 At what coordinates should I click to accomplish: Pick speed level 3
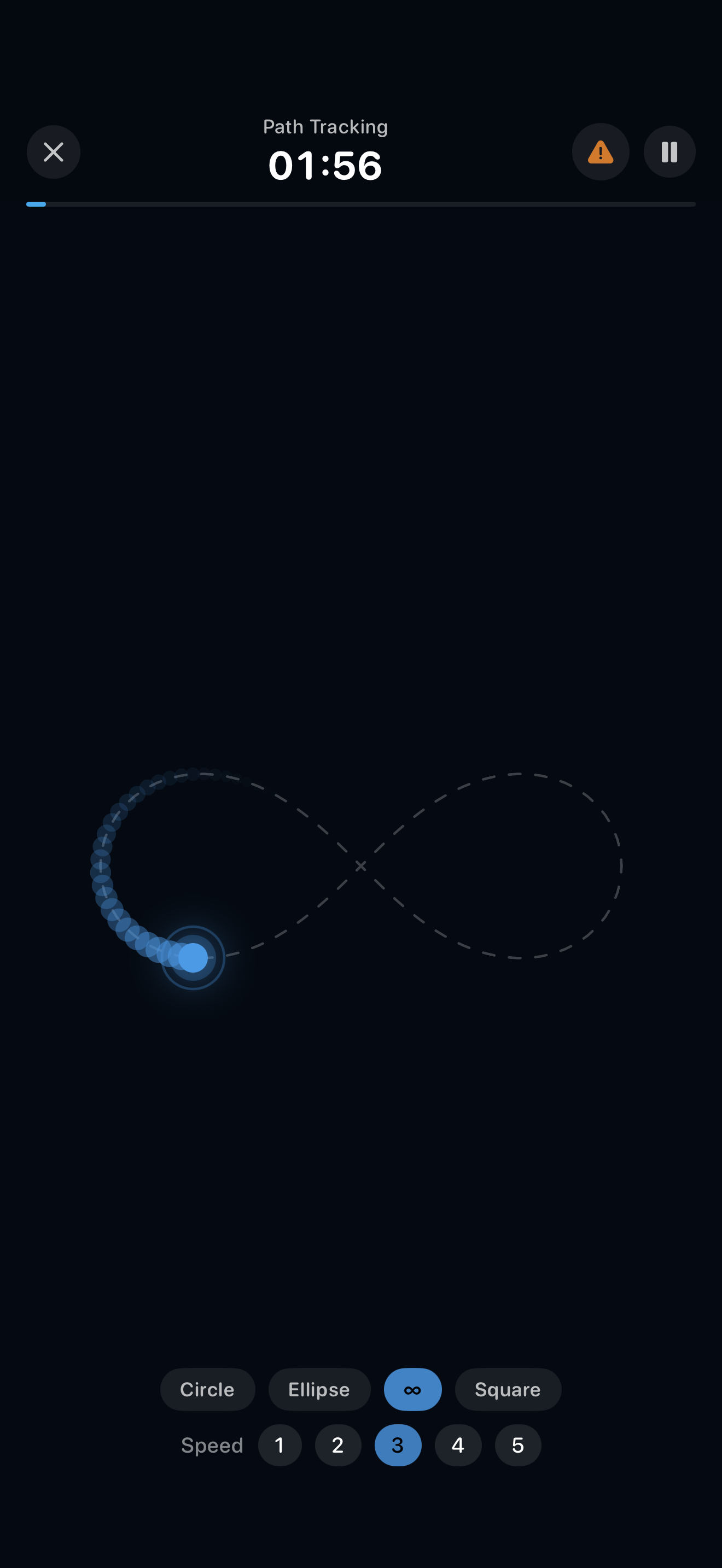click(398, 1445)
